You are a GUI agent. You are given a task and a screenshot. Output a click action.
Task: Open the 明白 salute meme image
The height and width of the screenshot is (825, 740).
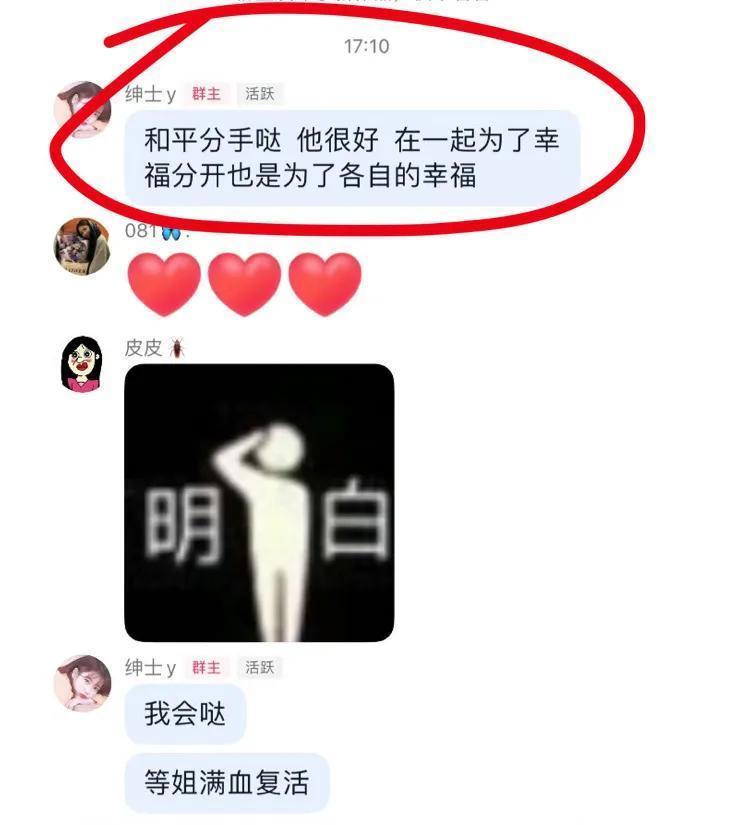point(259,503)
